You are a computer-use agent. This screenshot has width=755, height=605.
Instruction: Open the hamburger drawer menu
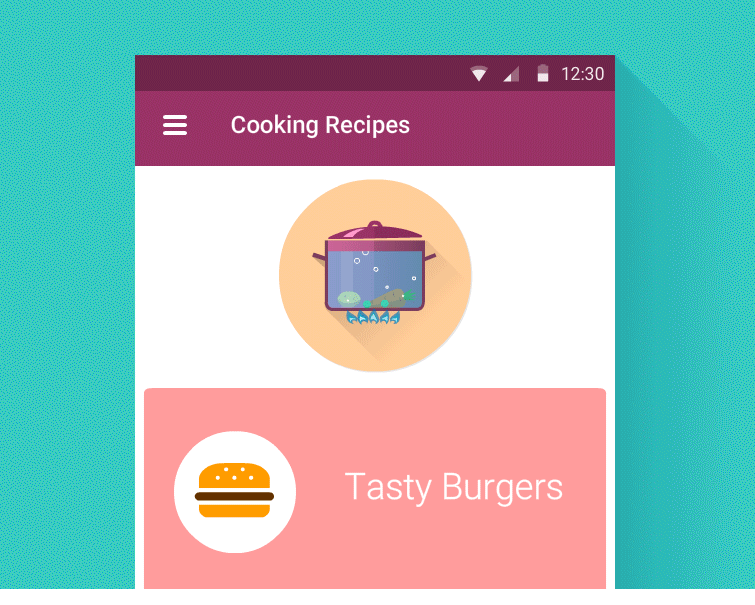[175, 125]
